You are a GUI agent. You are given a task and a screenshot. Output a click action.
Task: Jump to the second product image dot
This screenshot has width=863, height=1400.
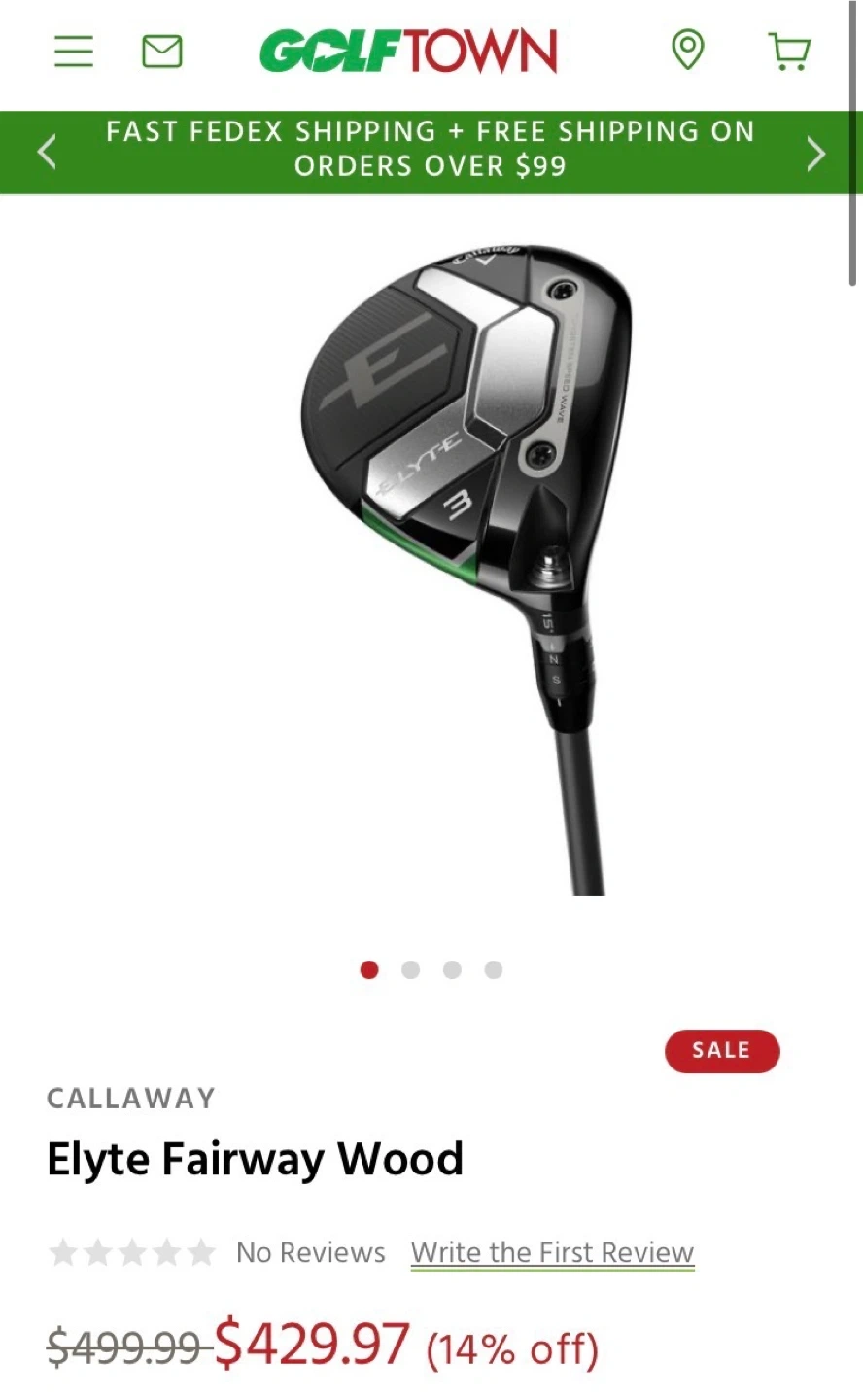pyautogui.click(x=410, y=969)
